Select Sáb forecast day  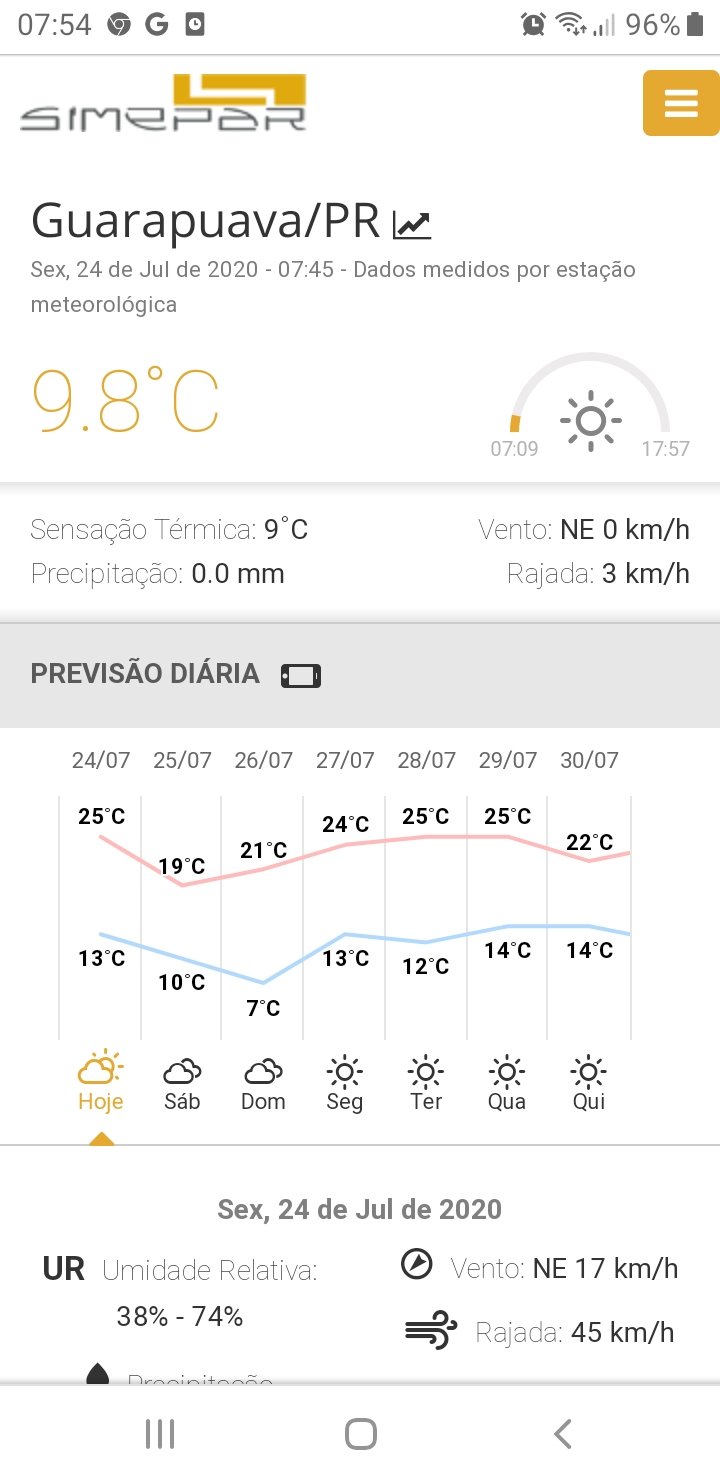tap(182, 1082)
